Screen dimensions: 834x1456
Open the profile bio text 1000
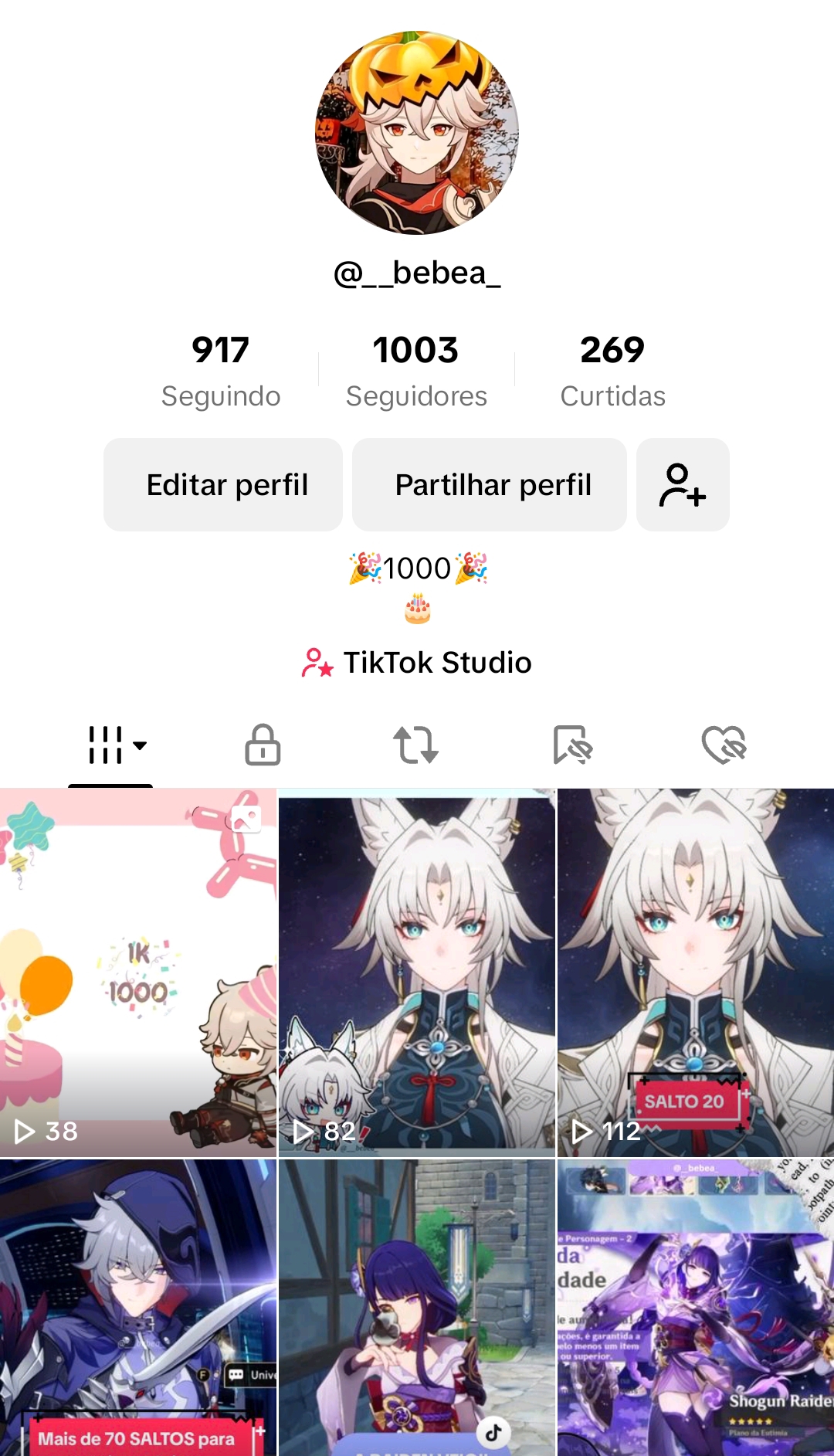[x=417, y=568]
